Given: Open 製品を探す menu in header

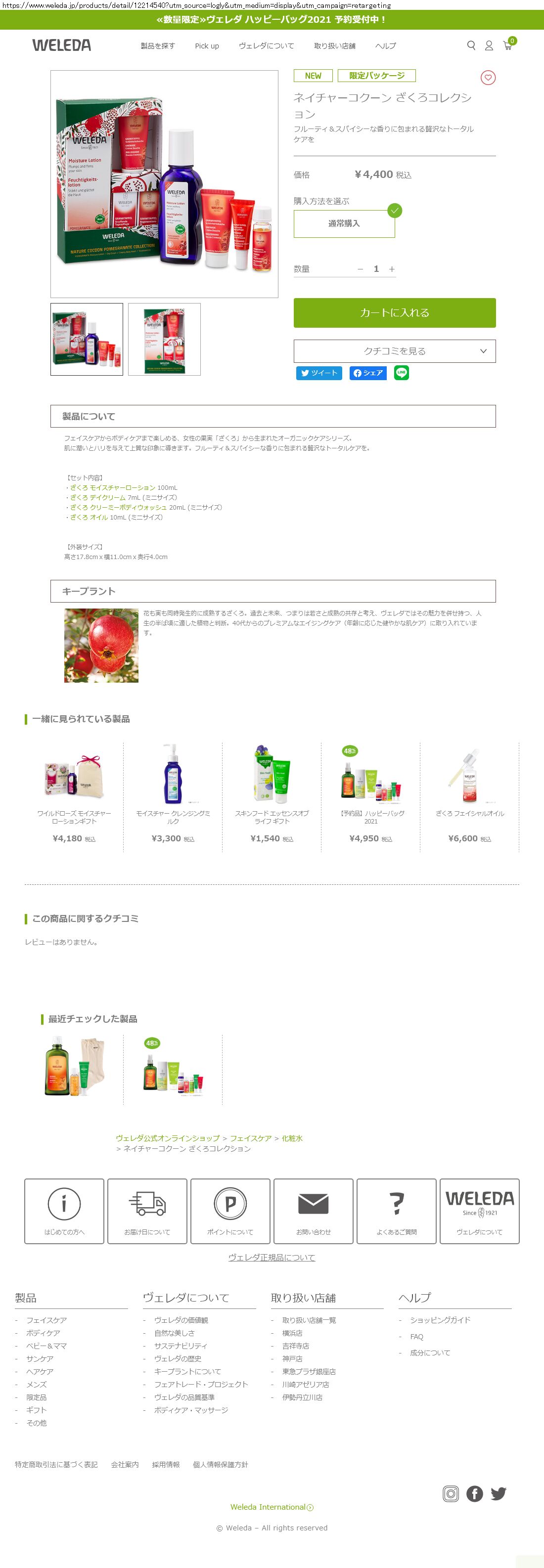Looking at the screenshot, I should [x=157, y=46].
